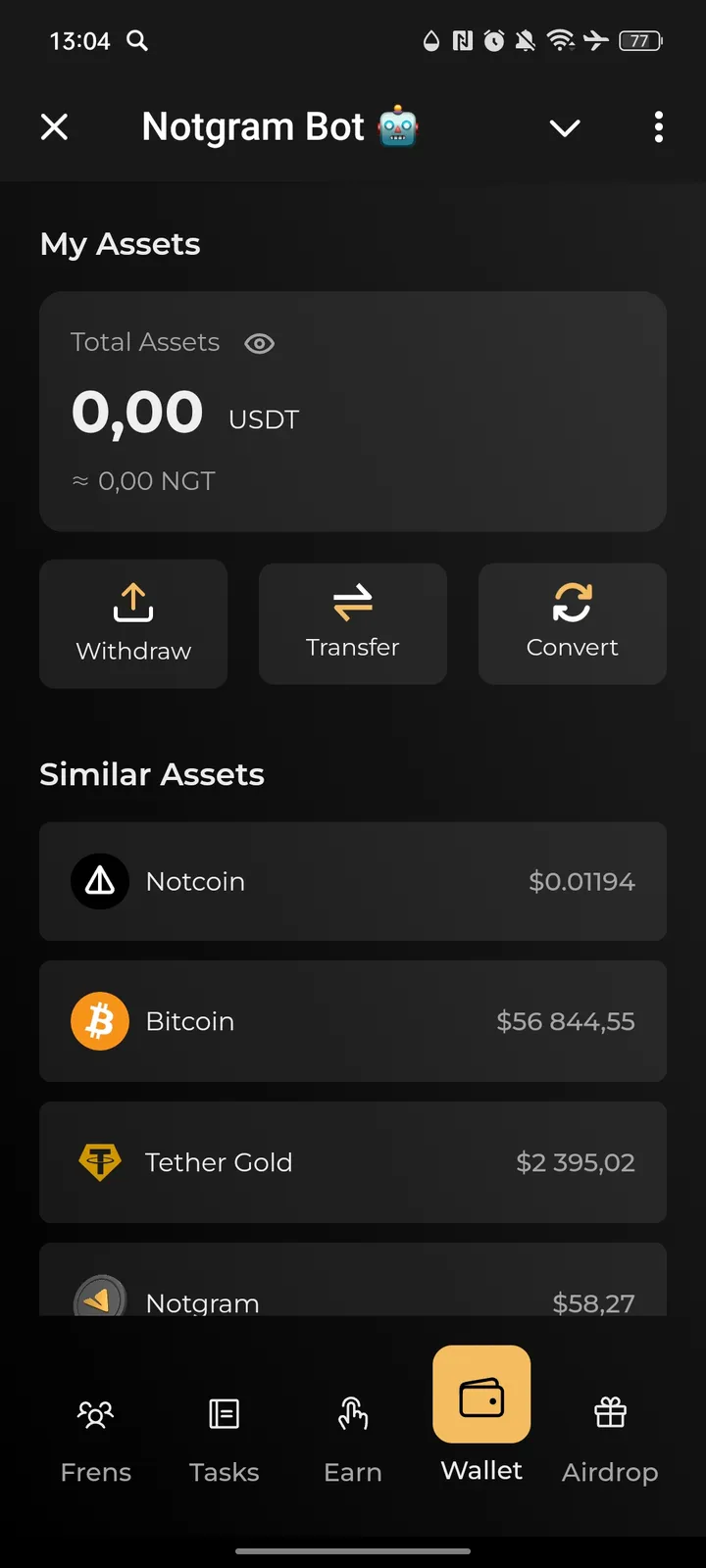The image size is (706, 1568).
Task: Tap the search icon in status bar
Action: (x=137, y=41)
